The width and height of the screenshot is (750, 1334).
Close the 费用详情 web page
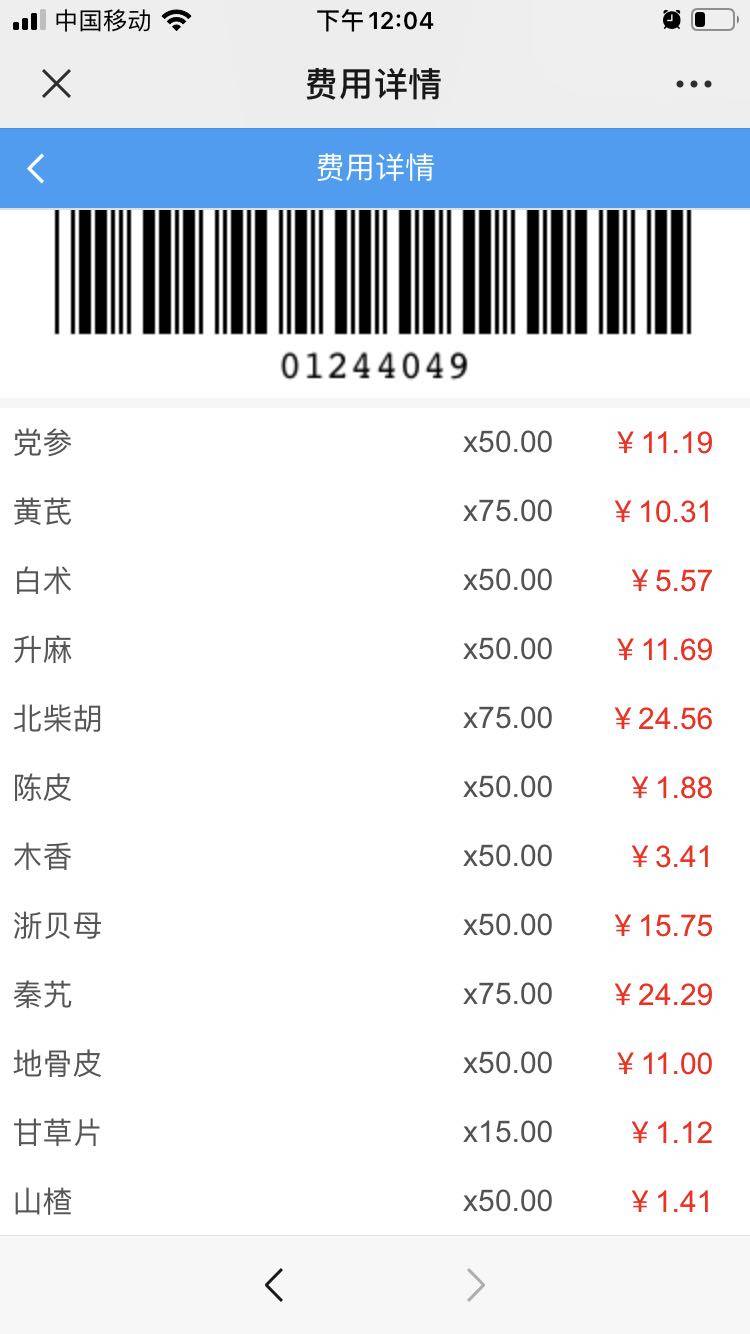coord(56,84)
